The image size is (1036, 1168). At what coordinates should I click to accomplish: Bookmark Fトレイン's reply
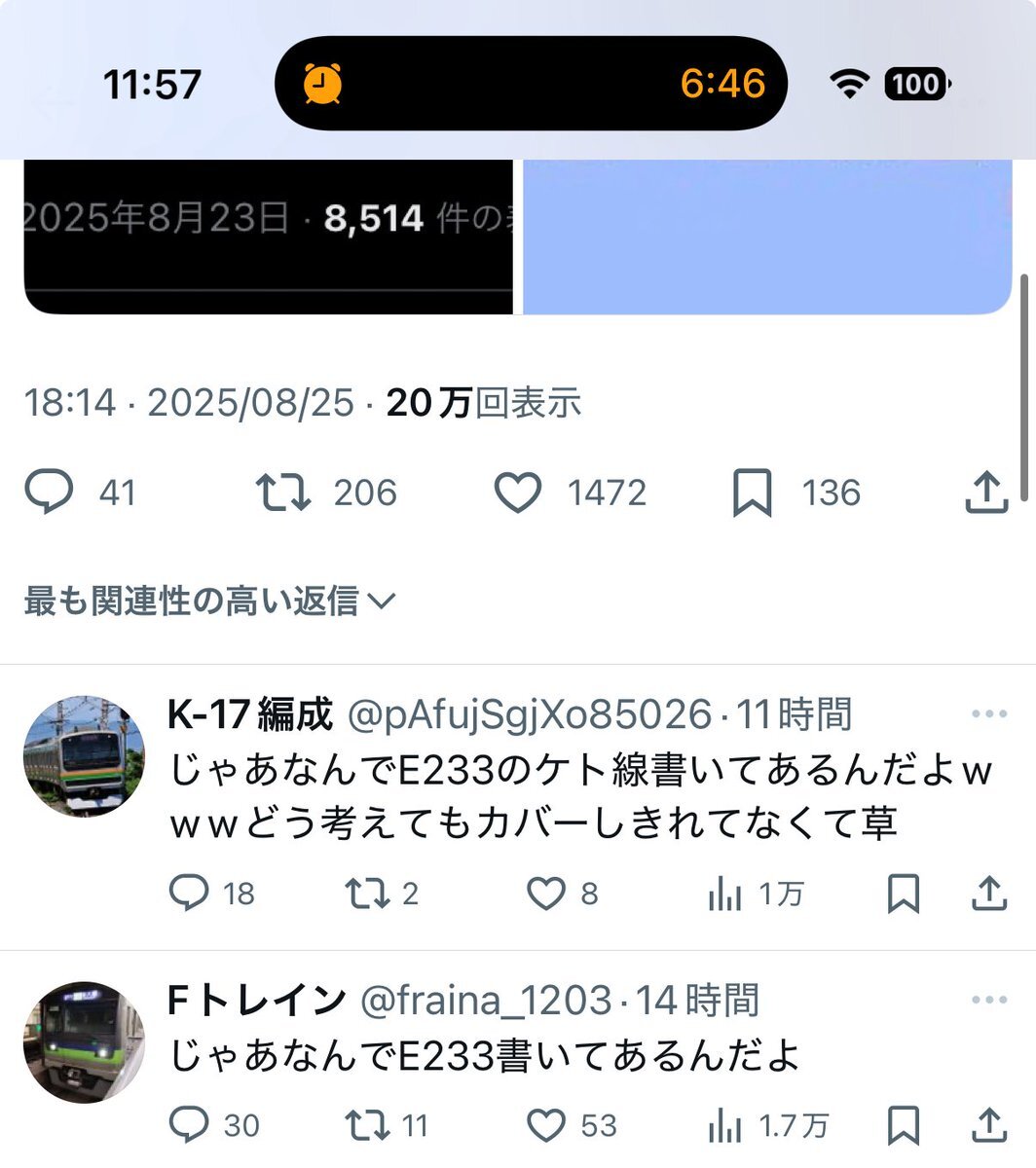click(904, 1125)
